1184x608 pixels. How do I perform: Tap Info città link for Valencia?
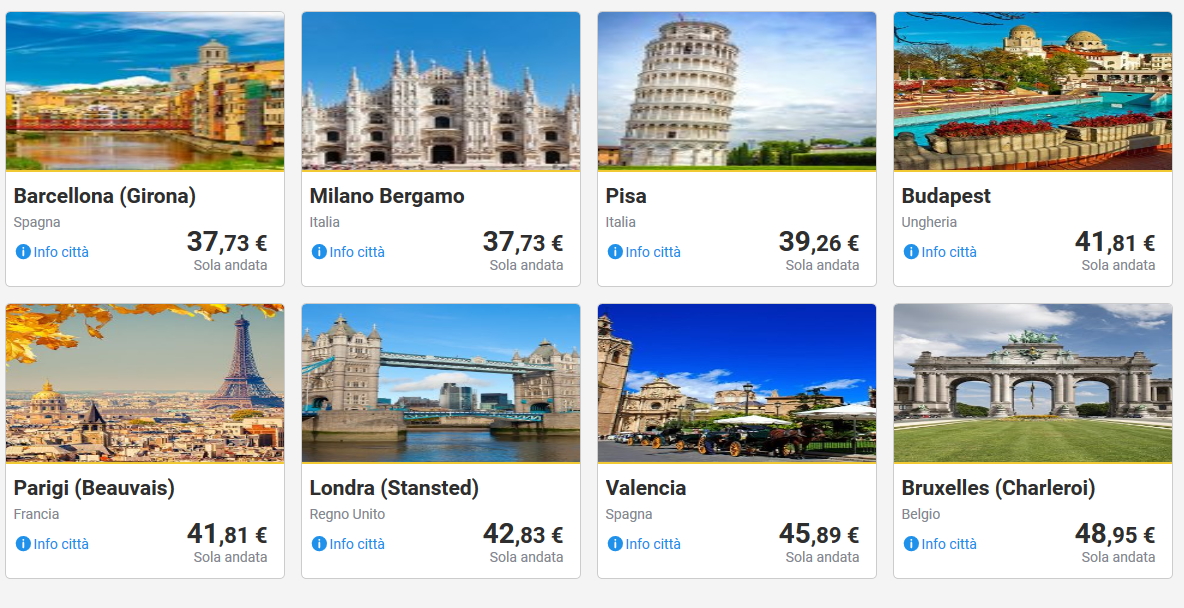pyautogui.click(x=645, y=544)
